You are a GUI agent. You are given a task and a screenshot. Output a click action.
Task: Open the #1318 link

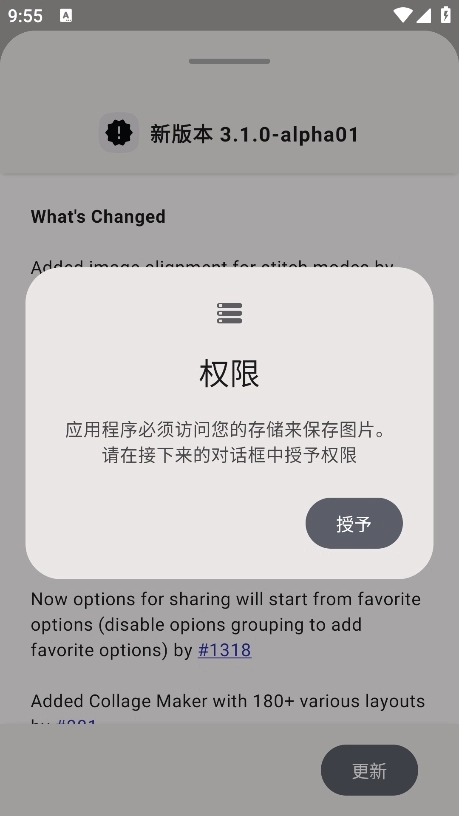tap(224, 650)
